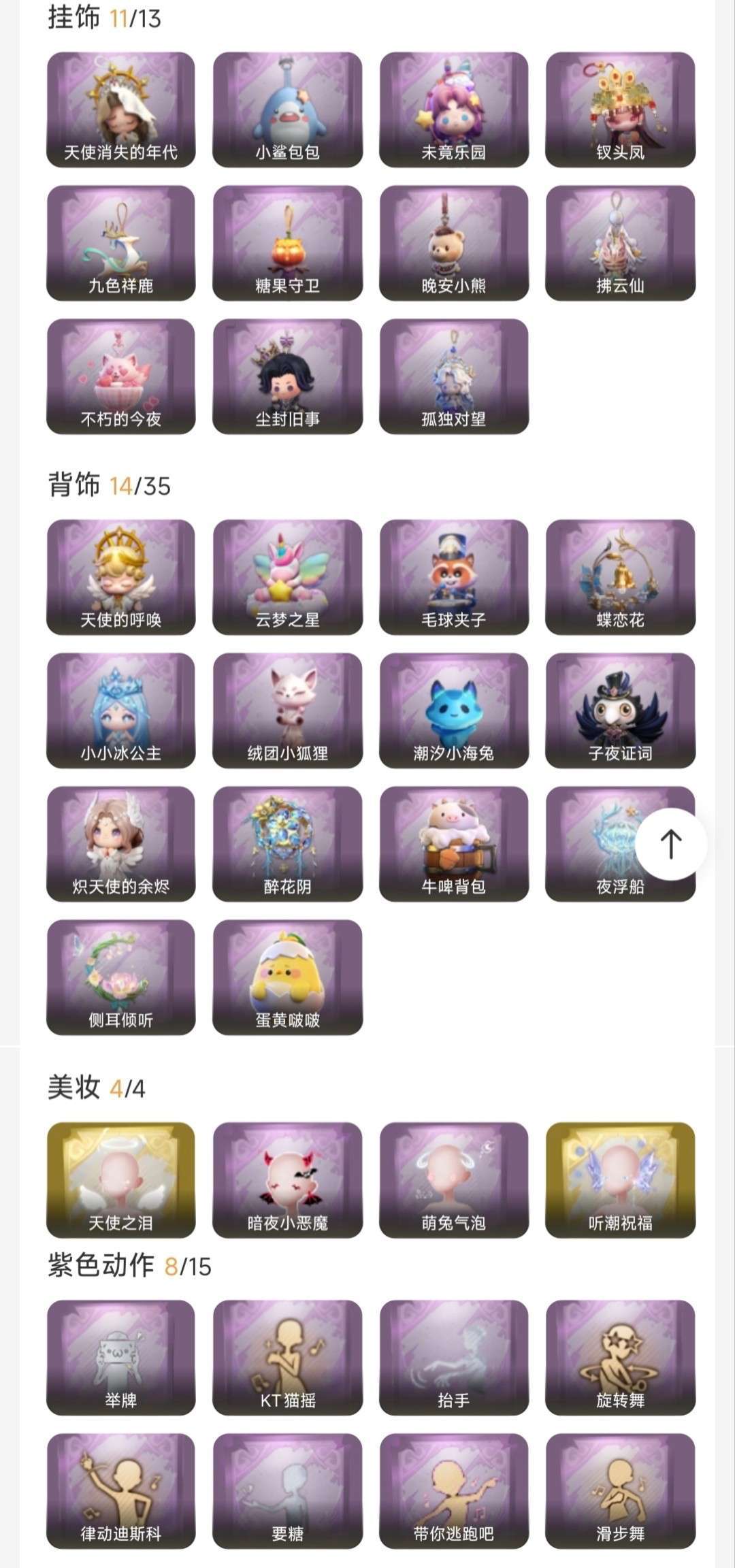Select the 小鲨包包 pendant
Viewport: 735px width, 1568px height.
coord(287,110)
